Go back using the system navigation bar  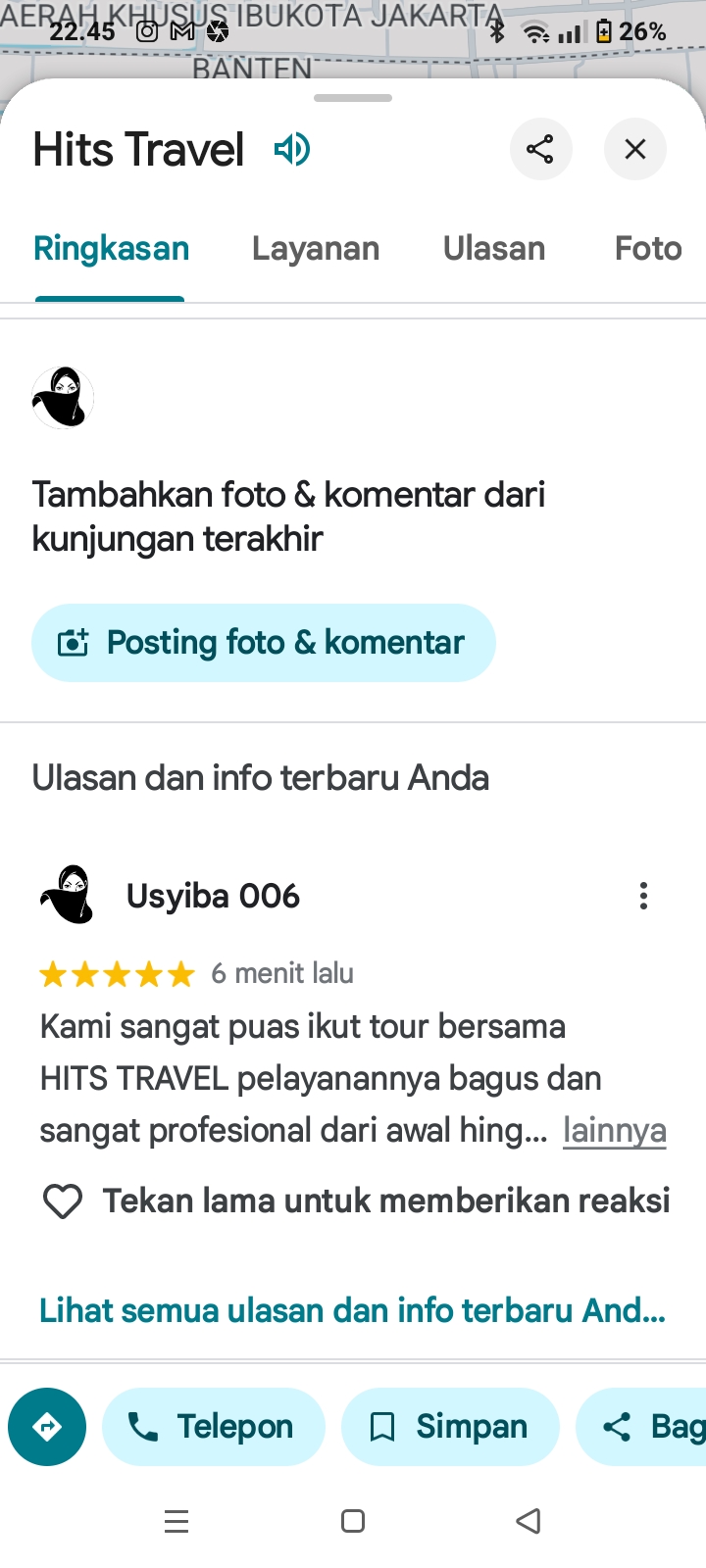point(529,1521)
